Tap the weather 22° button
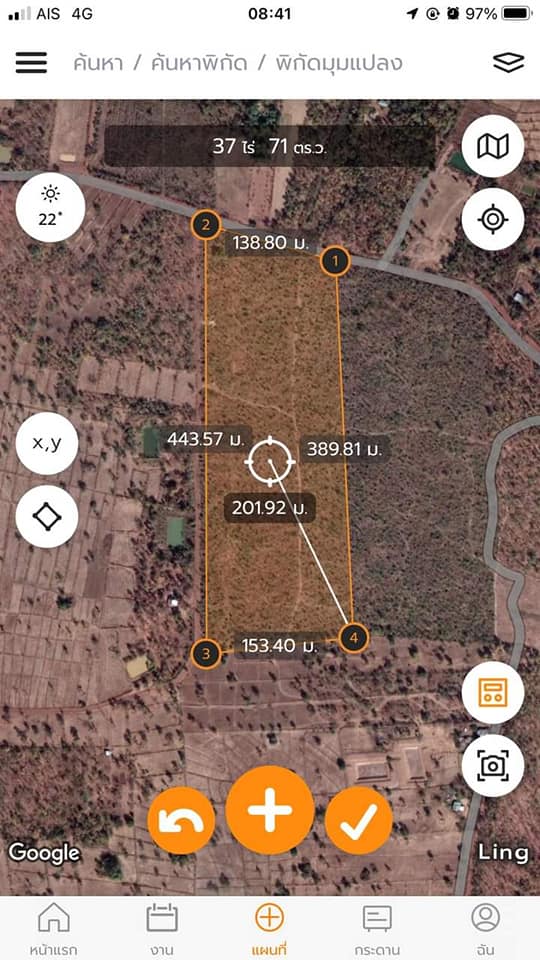Viewport: 540px width, 960px height. (x=50, y=208)
